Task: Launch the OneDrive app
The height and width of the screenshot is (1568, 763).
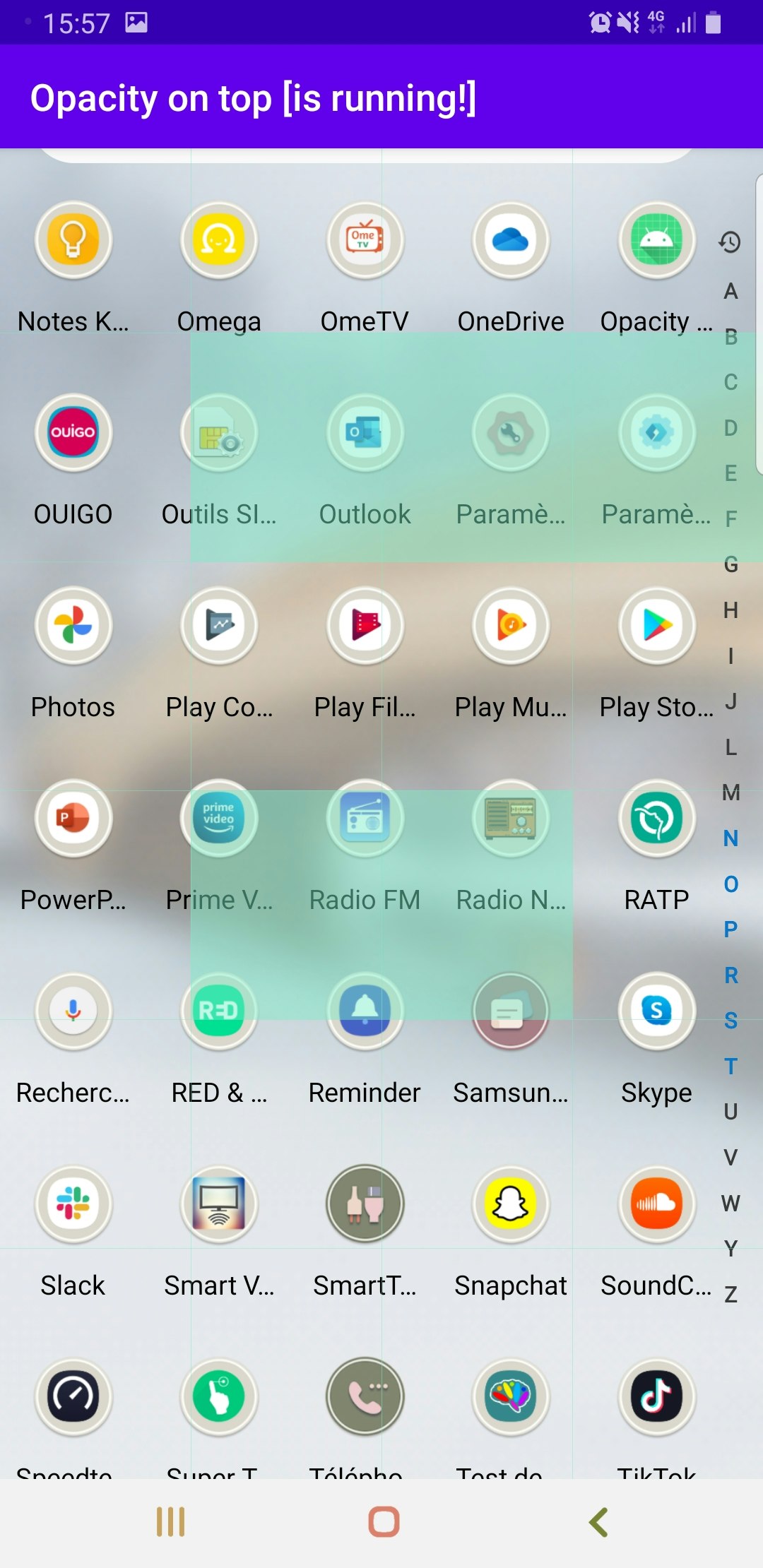Action: [510, 240]
